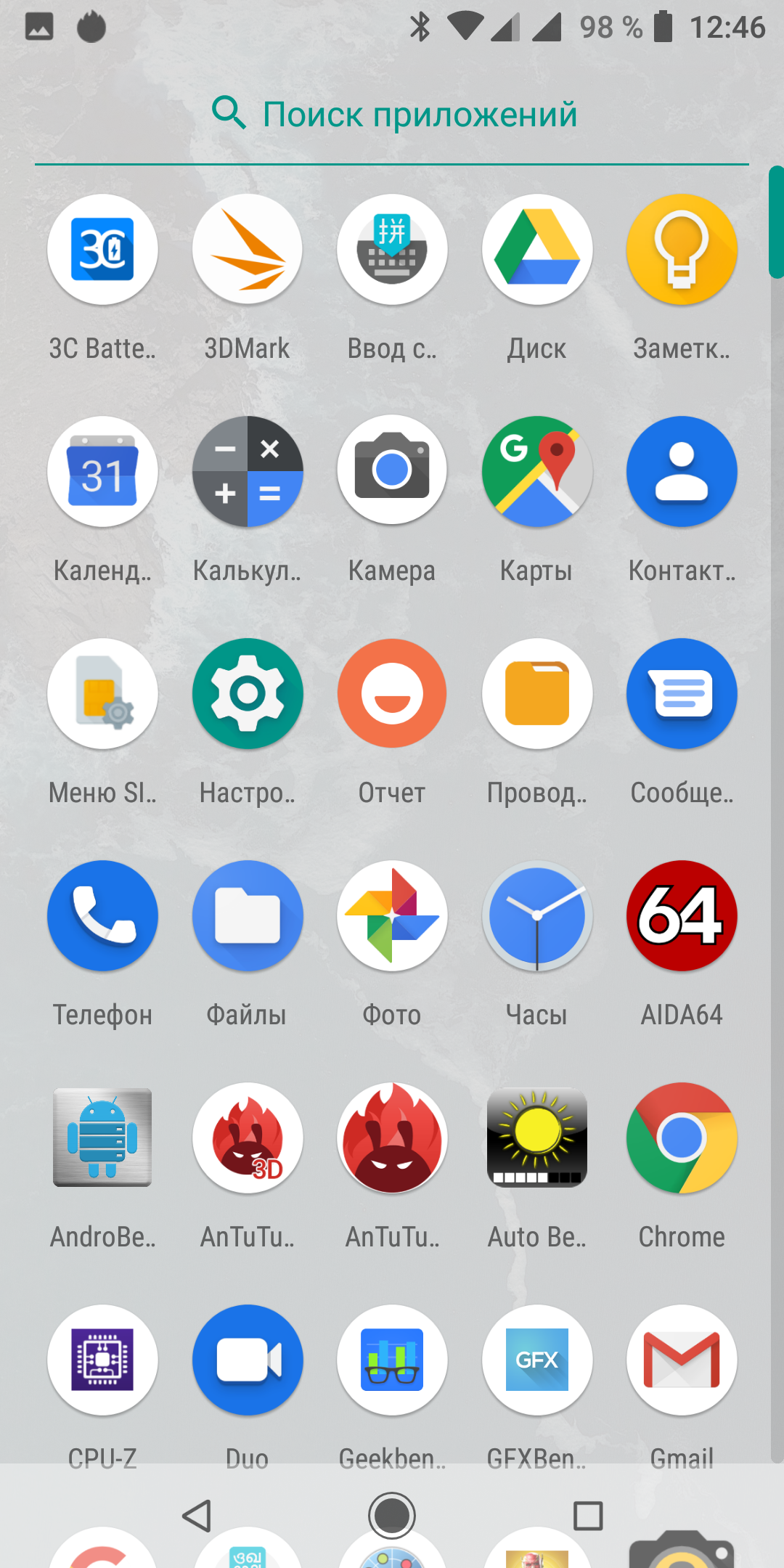Open 3DMark benchmark app
Viewport: 784px width, 1568px height.
point(248,250)
